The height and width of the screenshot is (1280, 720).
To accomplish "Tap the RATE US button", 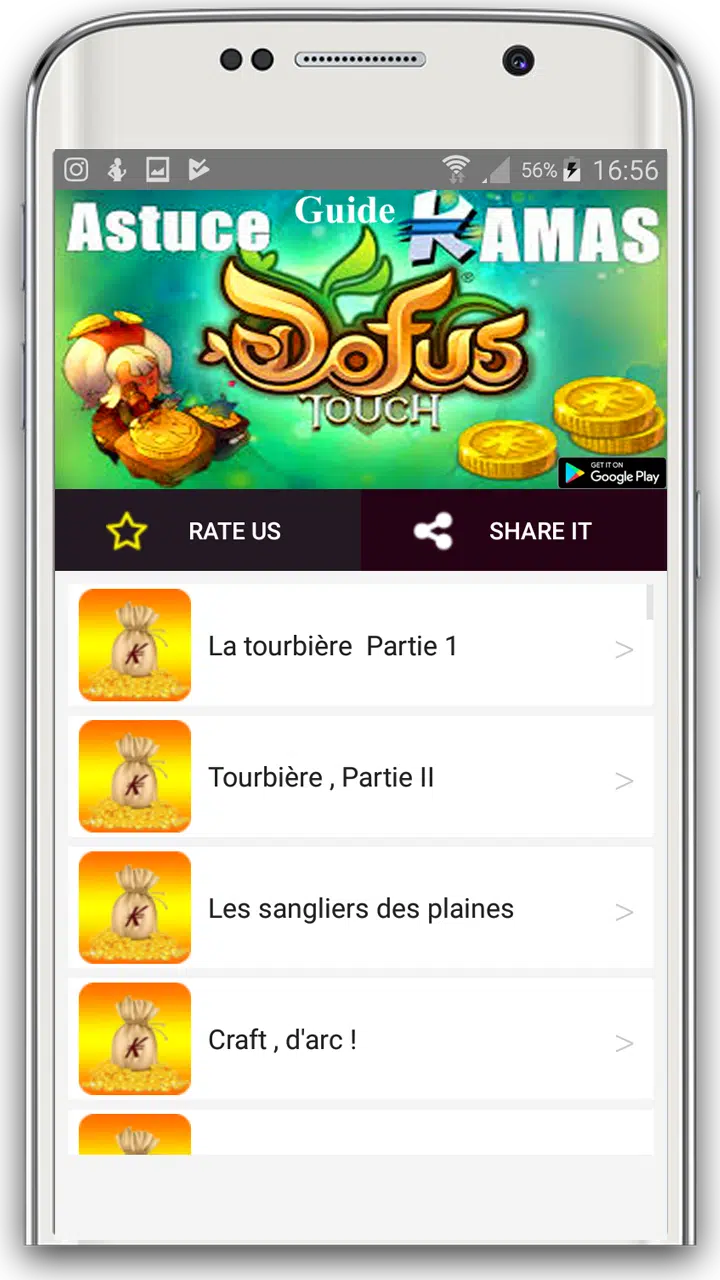I will [x=208, y=531].
